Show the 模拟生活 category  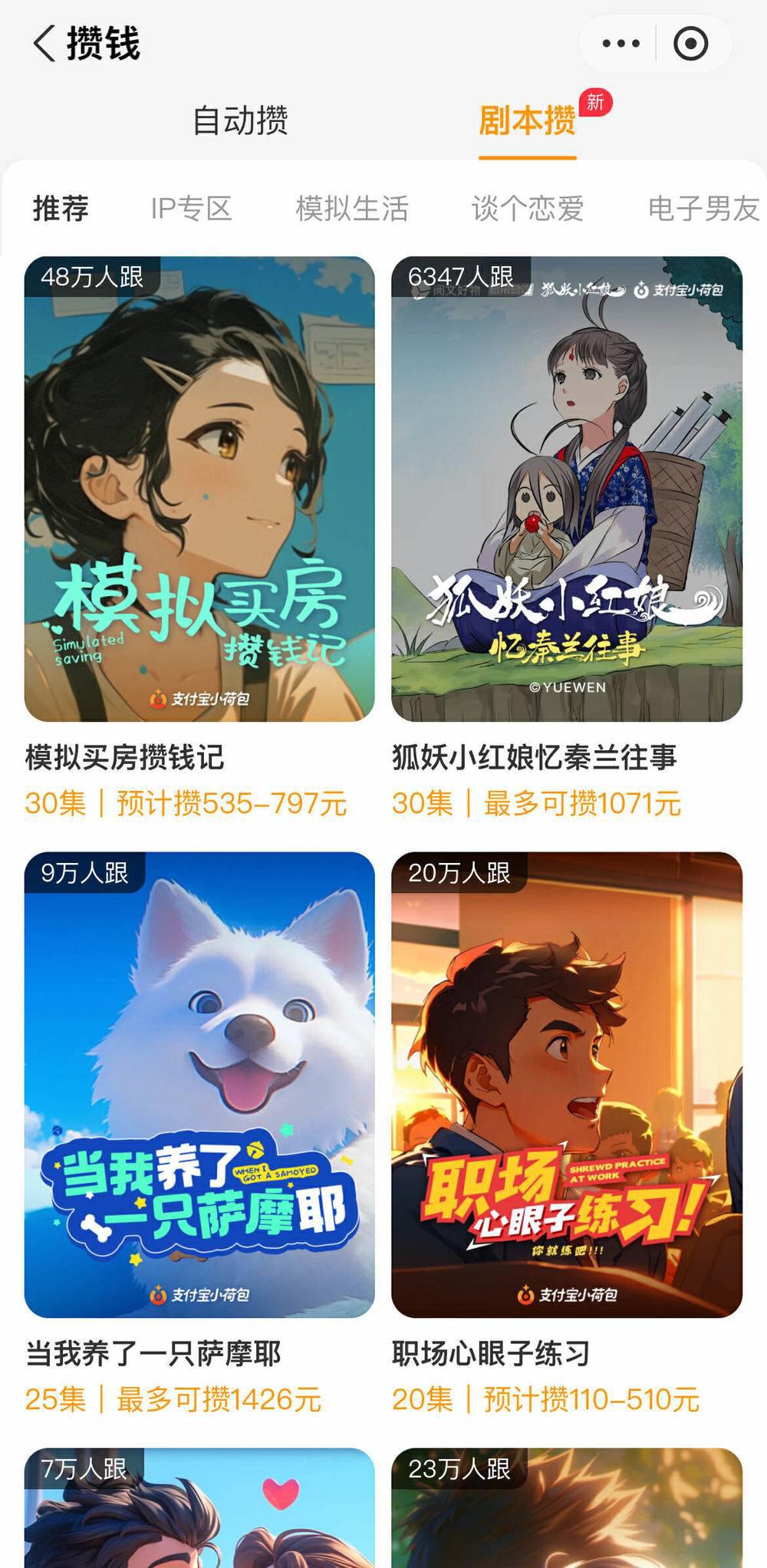[x=352, y=209]
